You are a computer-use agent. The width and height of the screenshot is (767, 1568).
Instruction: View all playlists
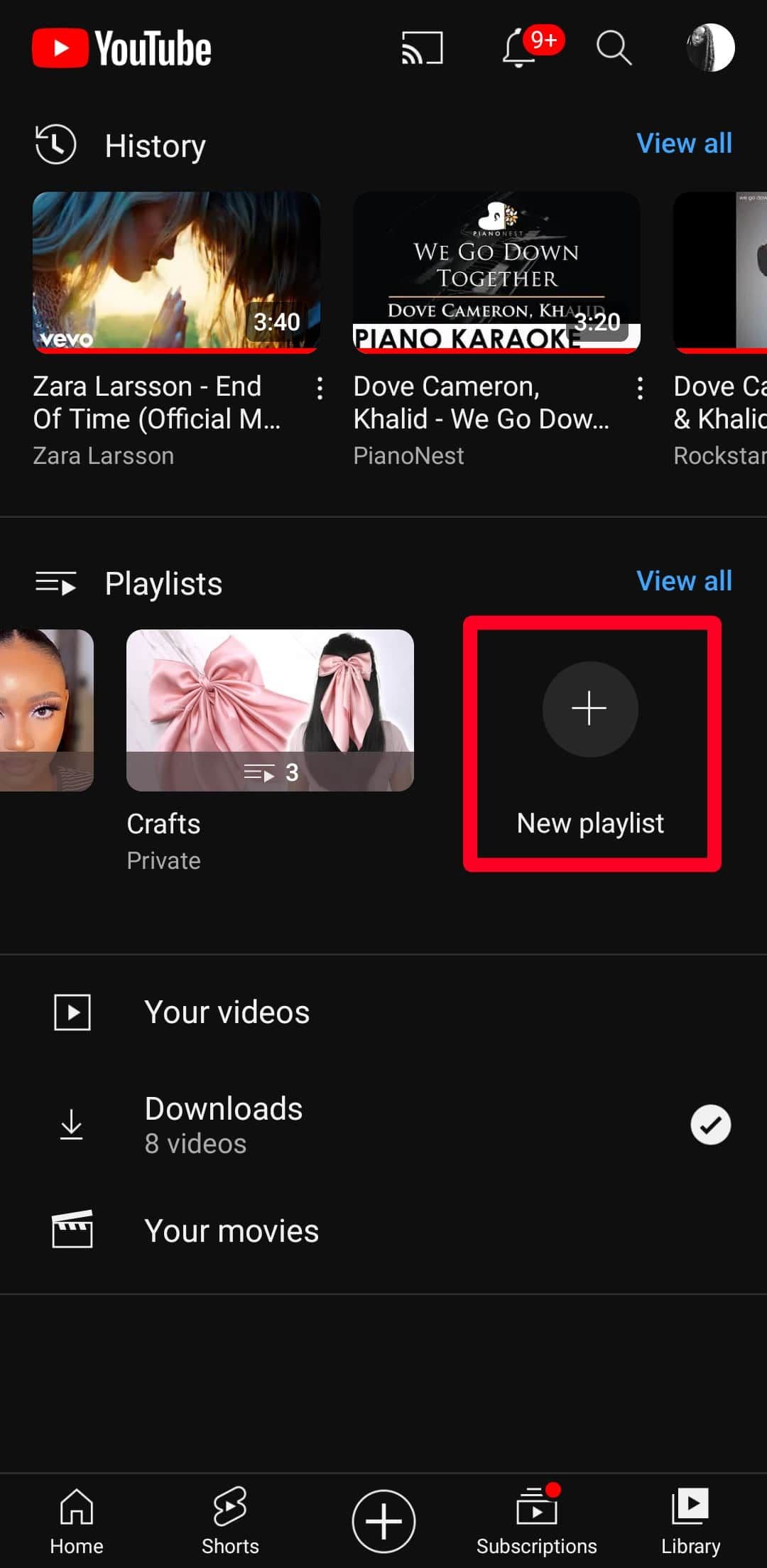[683, 581]
